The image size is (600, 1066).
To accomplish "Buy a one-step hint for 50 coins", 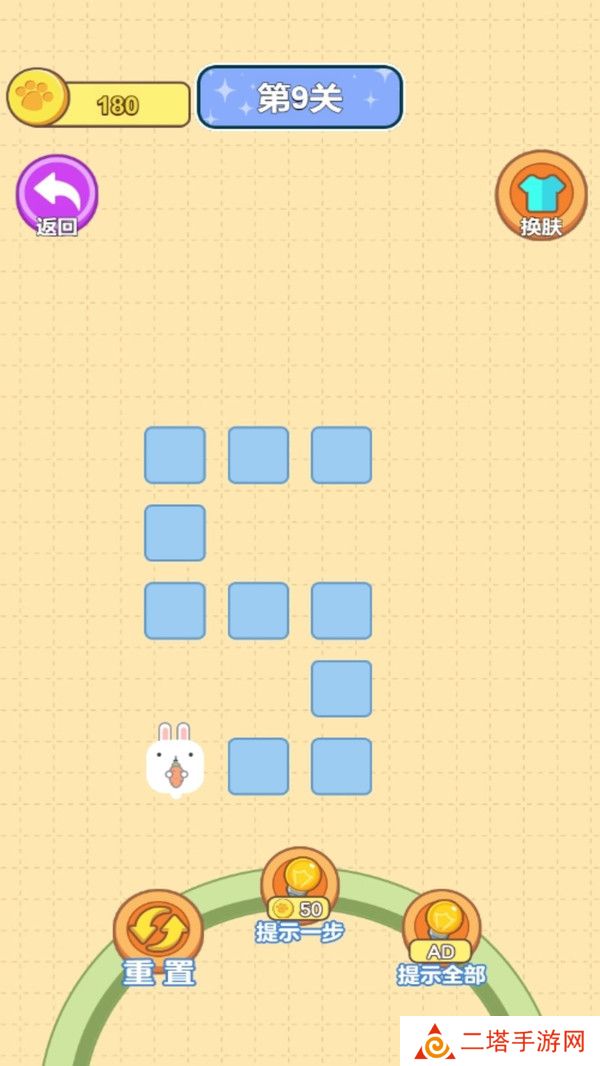I will [x=300, y=890].
